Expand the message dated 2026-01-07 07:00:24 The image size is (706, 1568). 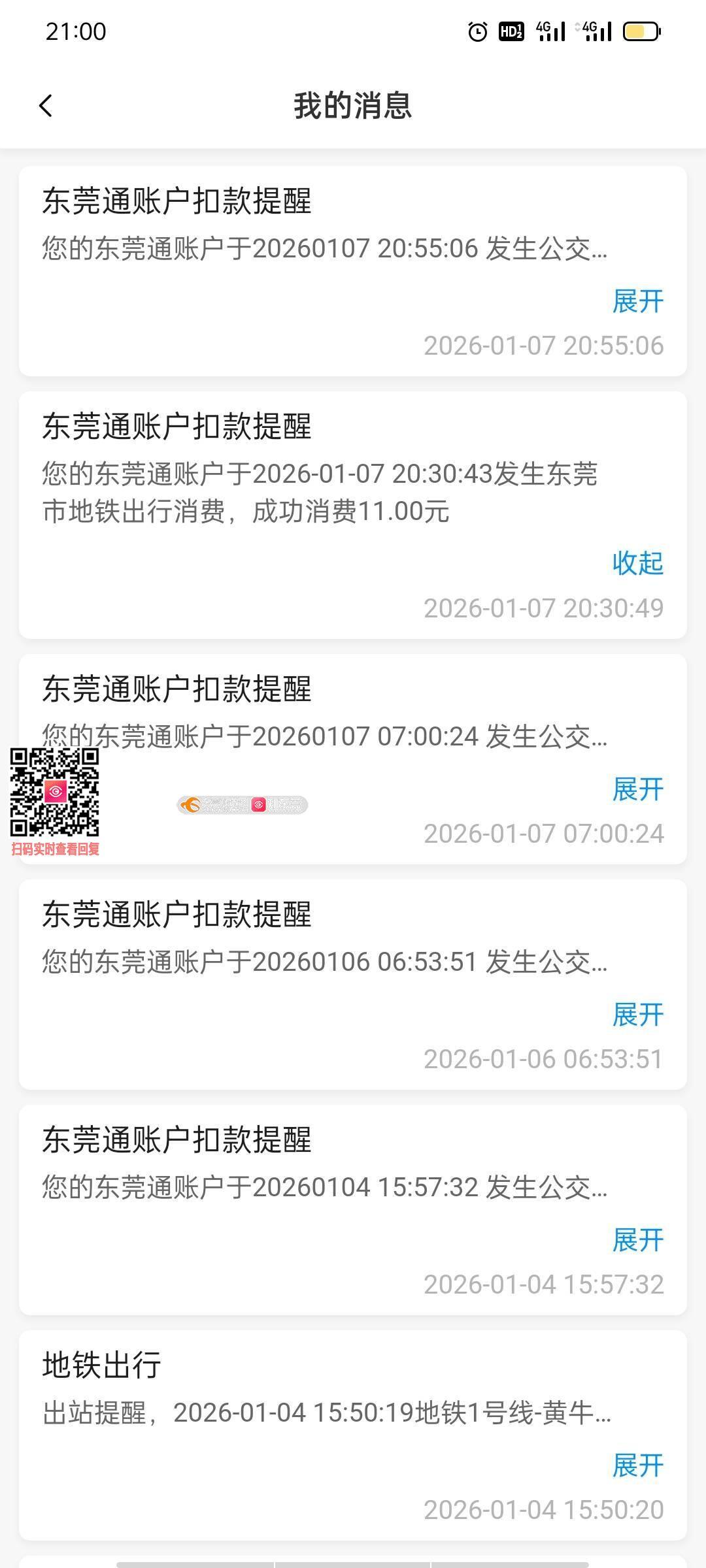(x=637, y=789)
